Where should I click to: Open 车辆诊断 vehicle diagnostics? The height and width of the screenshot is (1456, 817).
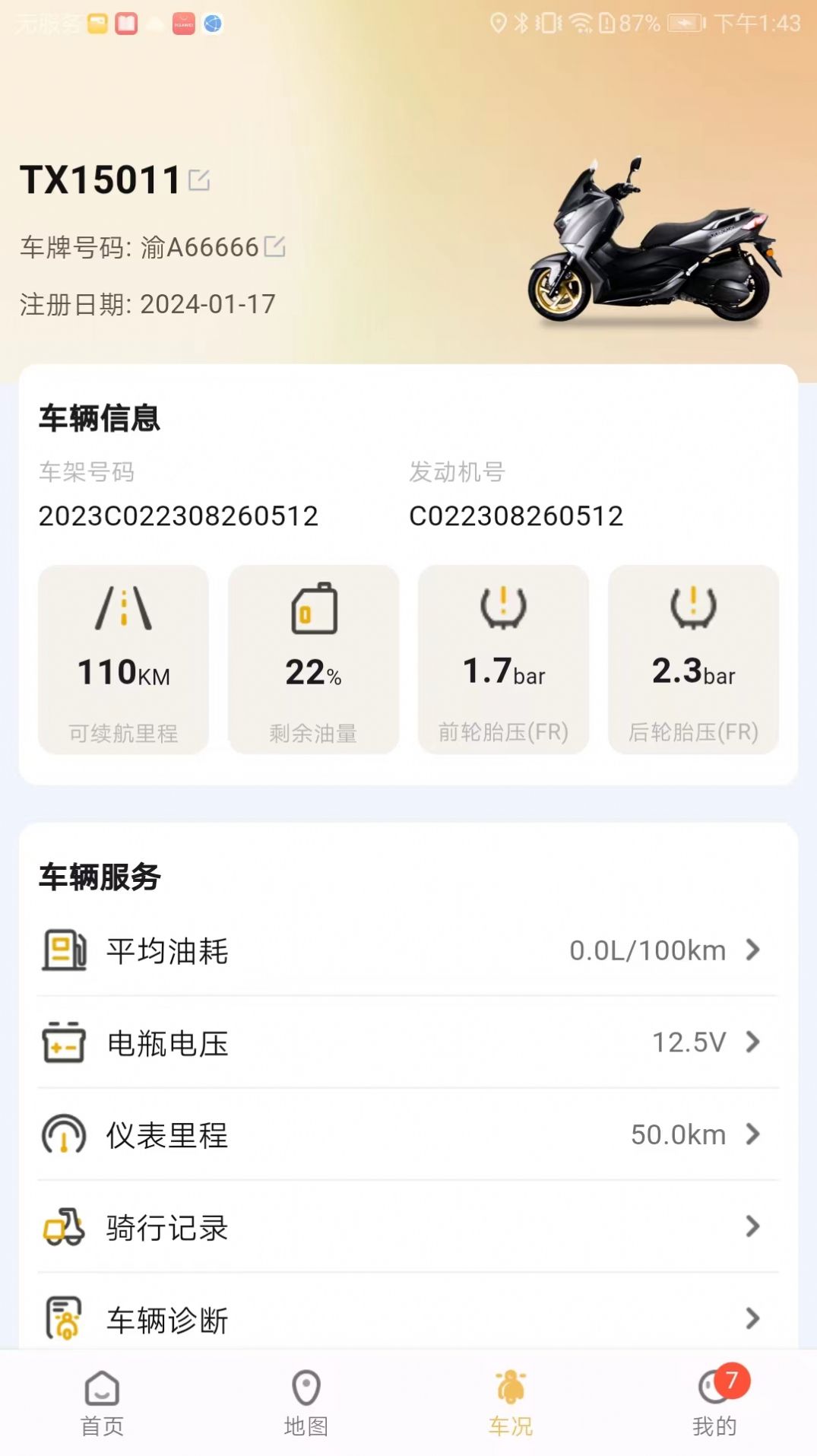[x=408, y=1318]
